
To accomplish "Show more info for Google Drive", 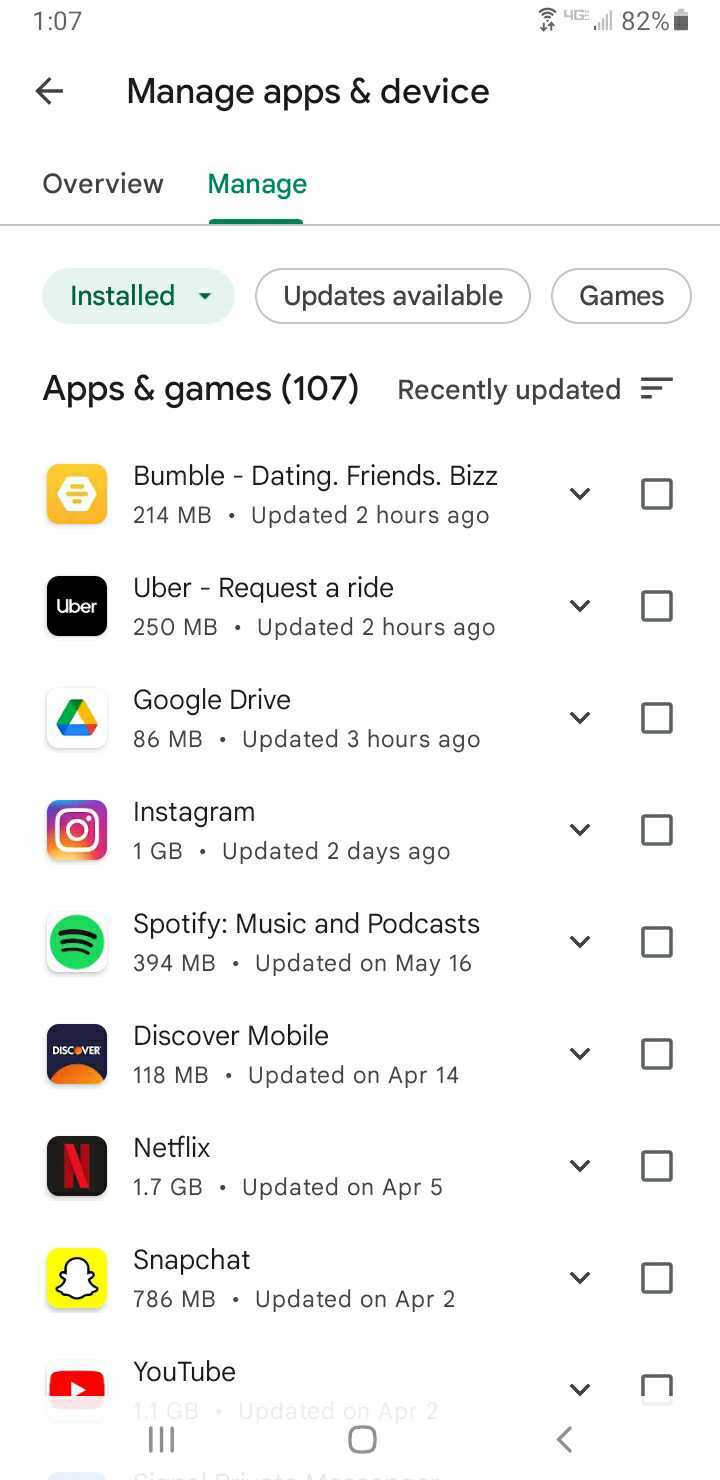I will tap(580, 718).
